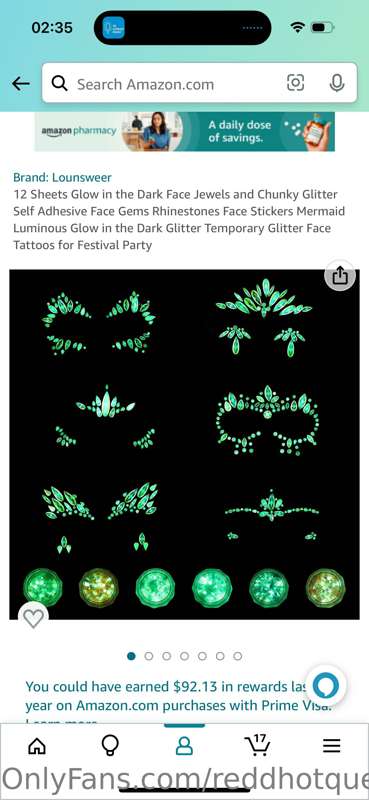
Task: Start voice search with the microphone
Action: (337, 83)
